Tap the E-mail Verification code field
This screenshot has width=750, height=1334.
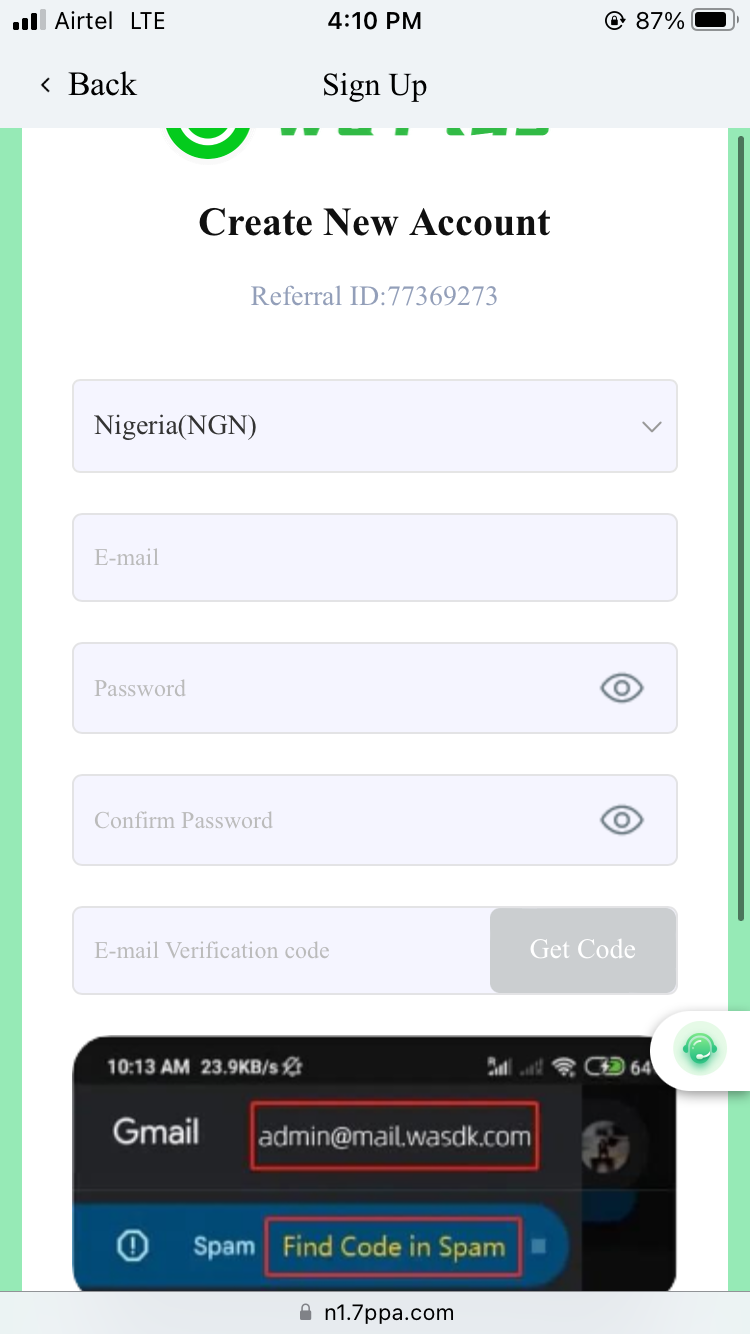tap(280, 950)
